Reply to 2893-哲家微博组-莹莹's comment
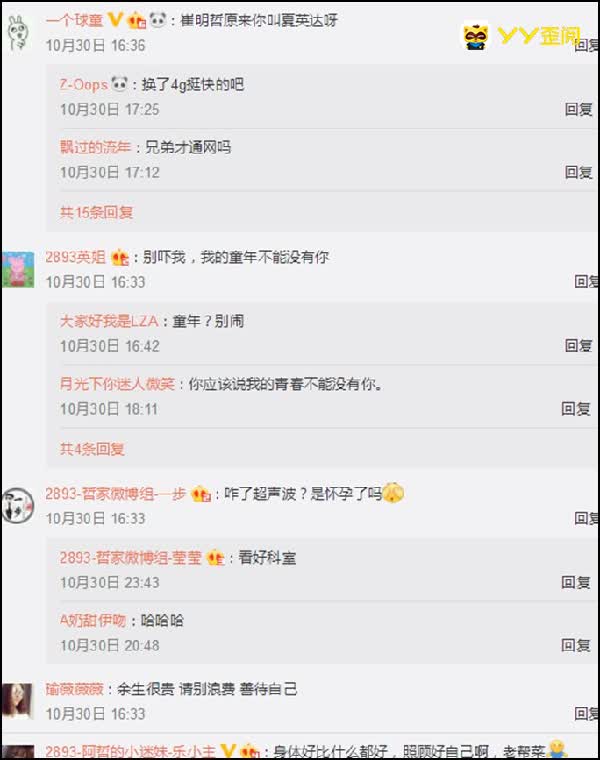 [x=576, y=582]
